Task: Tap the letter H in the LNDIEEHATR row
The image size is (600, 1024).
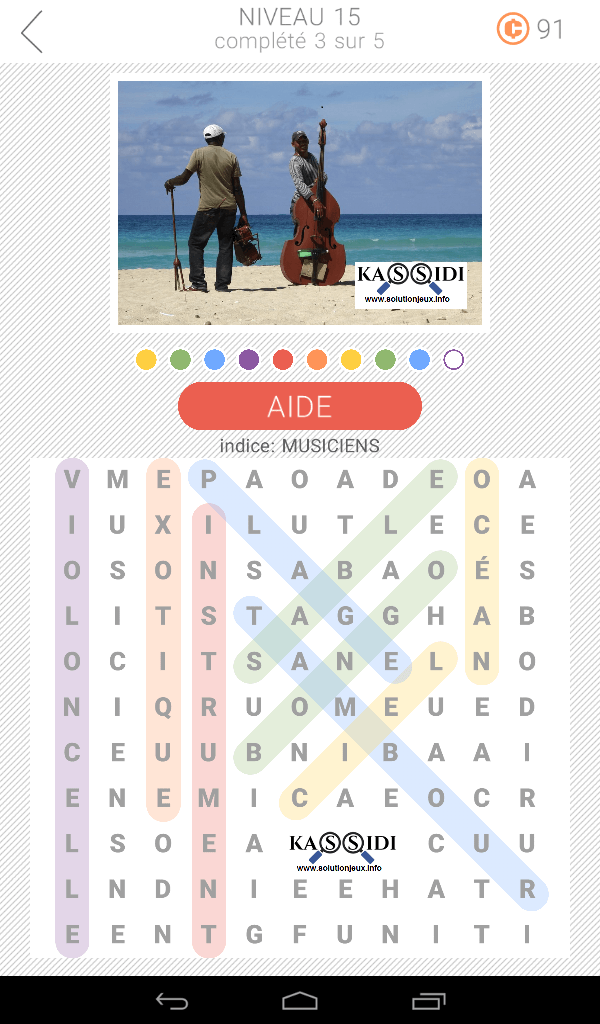Action: coord(390,889)
